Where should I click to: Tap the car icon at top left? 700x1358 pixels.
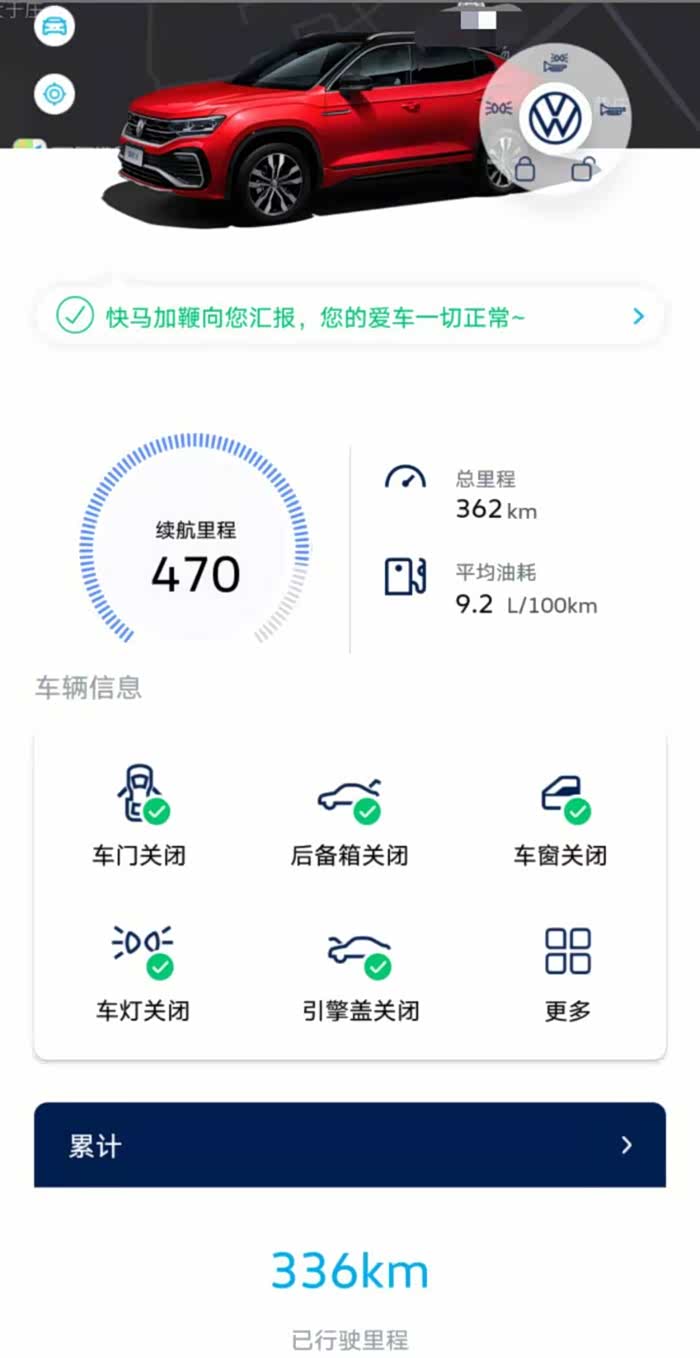tap(54, 24)
